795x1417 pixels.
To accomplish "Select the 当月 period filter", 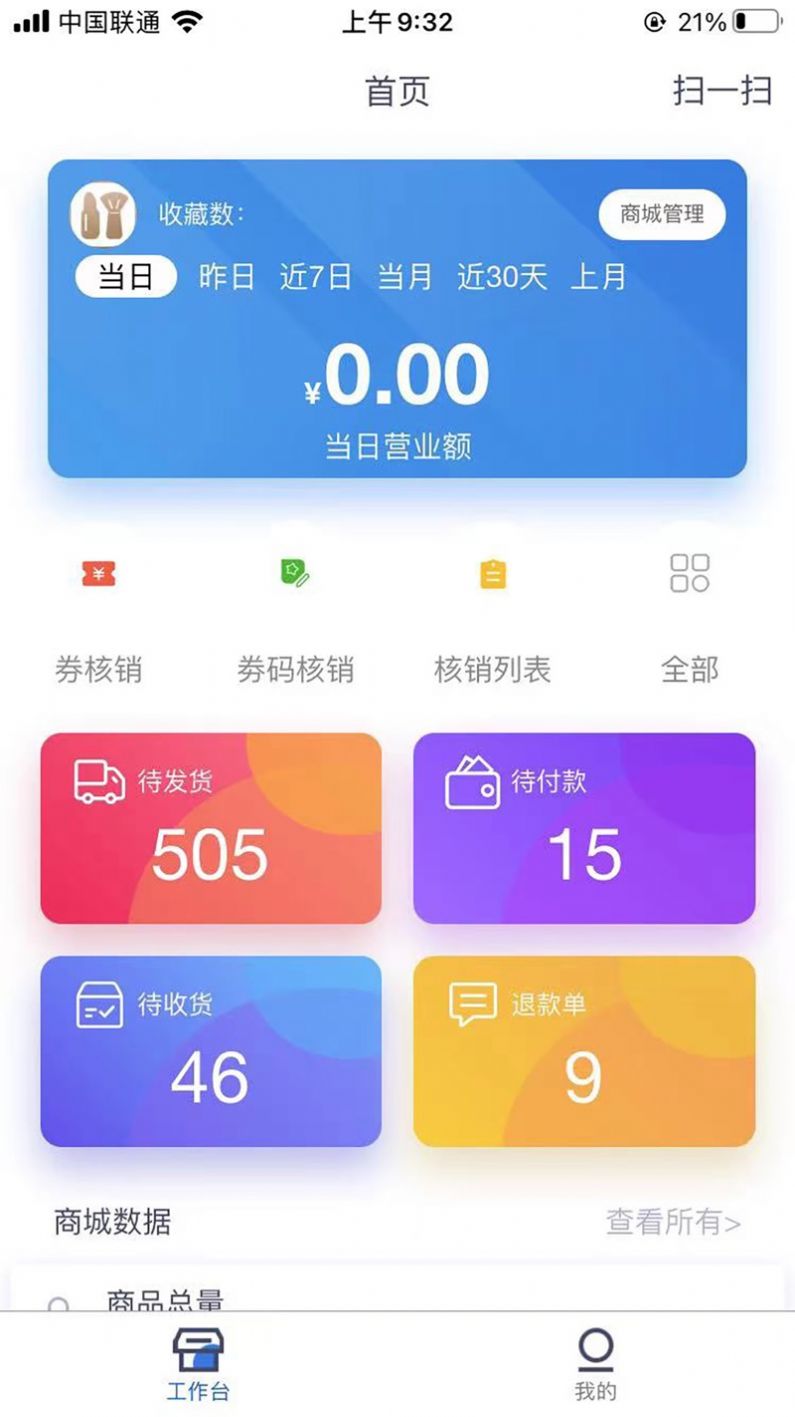I will click(406, 277).
